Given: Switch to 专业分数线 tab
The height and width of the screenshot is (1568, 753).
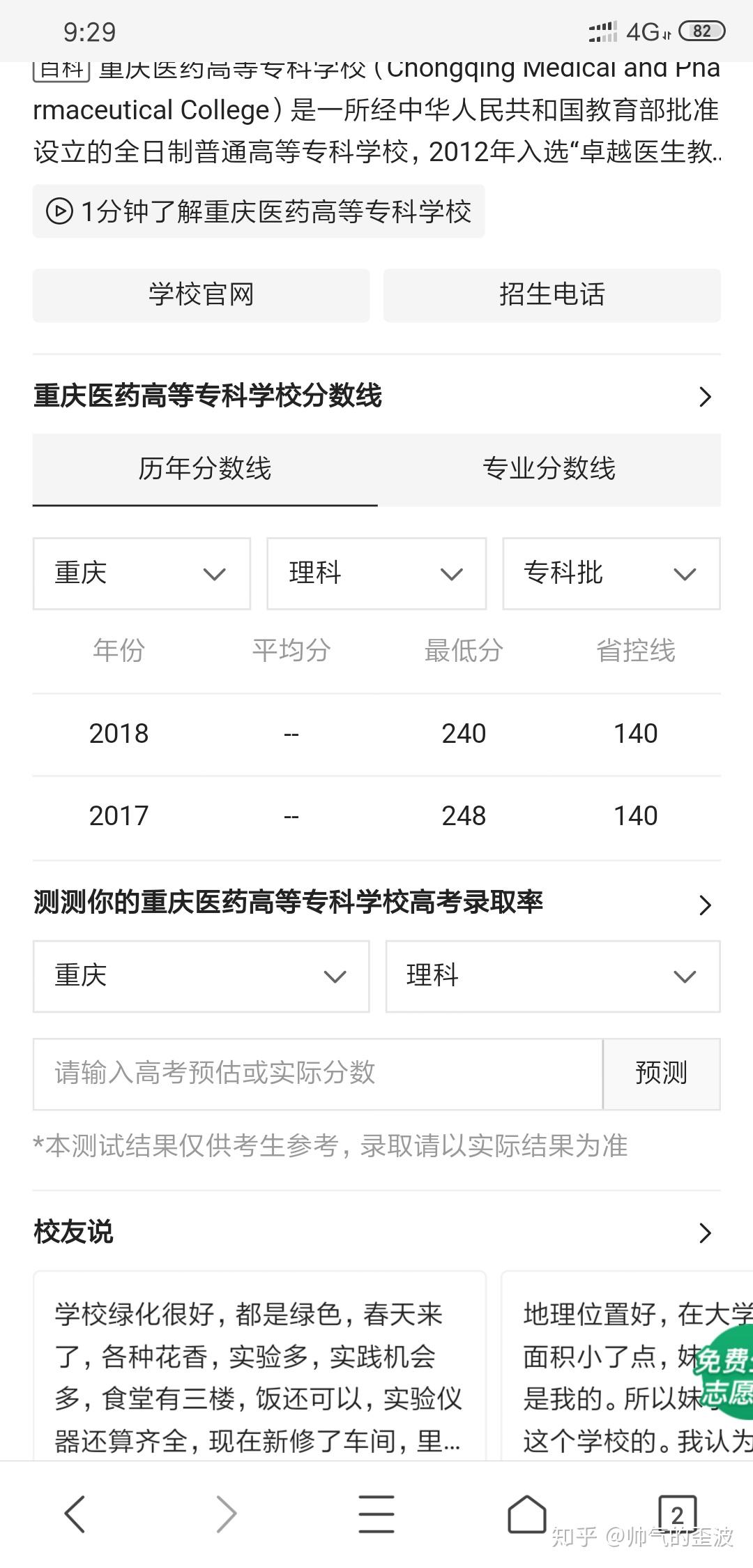Looking at the screenshot, I should tap(549, 469).
